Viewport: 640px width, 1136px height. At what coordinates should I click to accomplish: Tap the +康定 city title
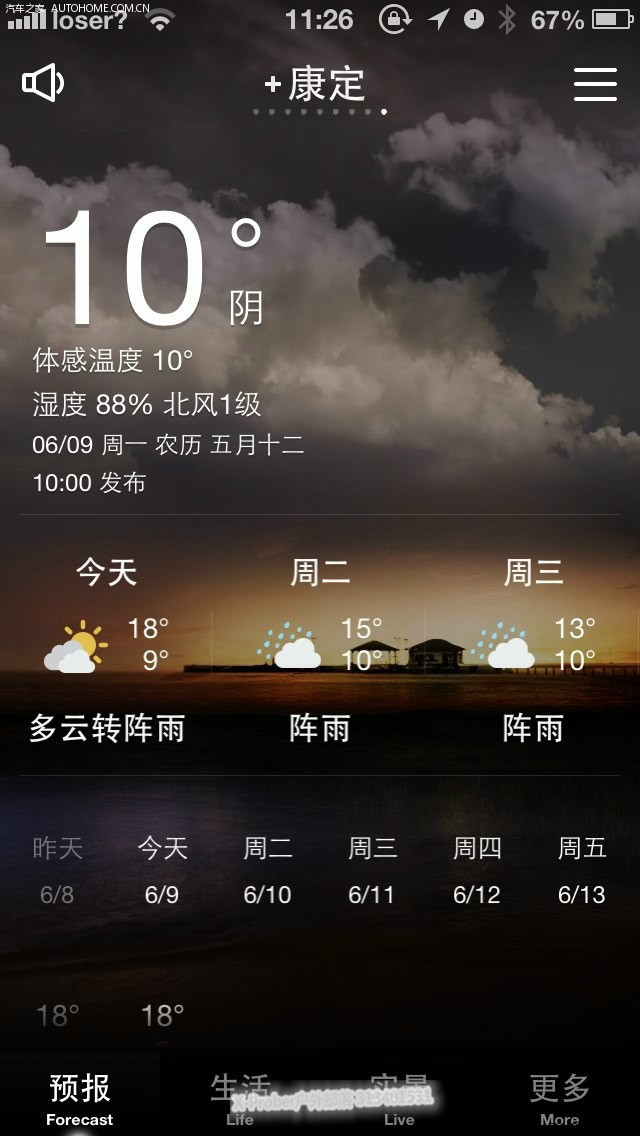click(x=316, y=84)
